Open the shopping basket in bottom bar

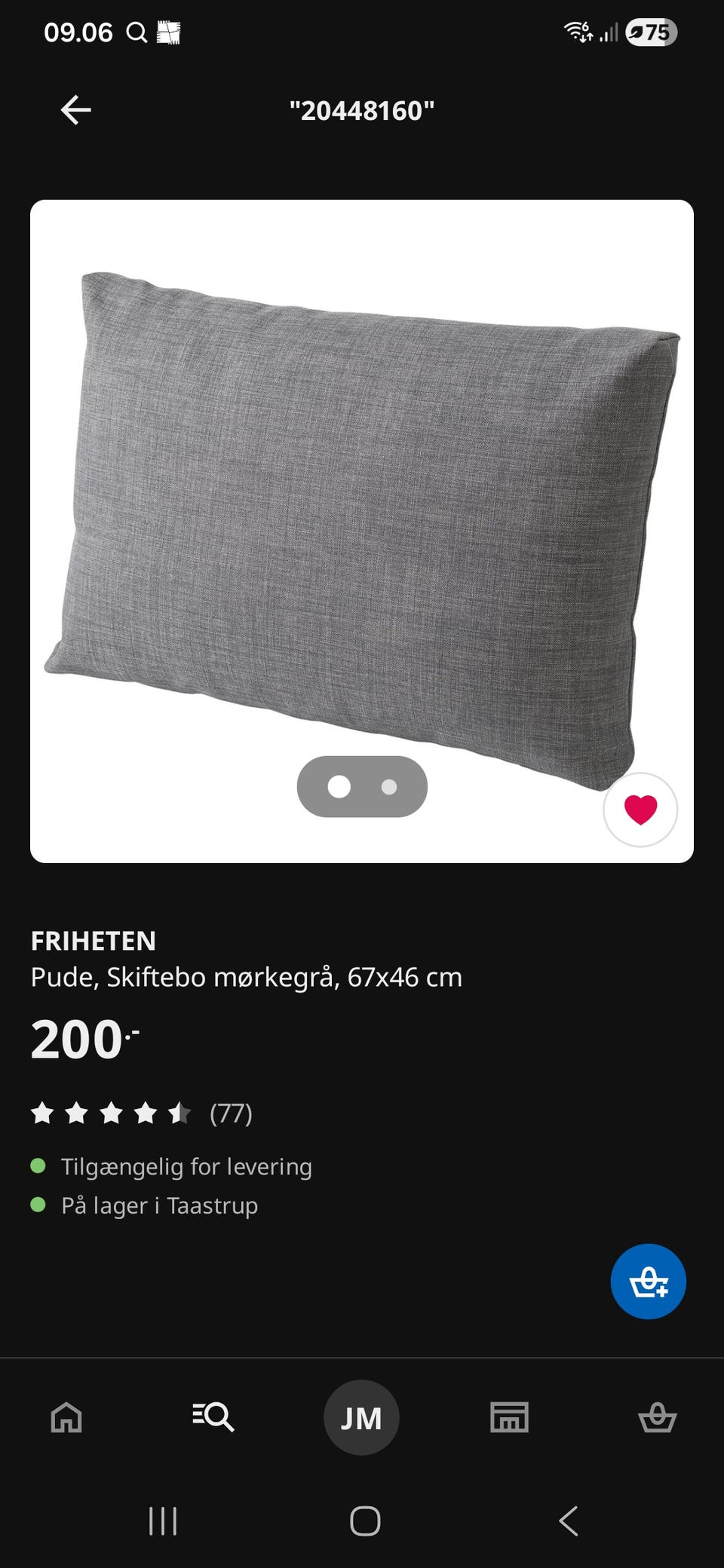658,1417
